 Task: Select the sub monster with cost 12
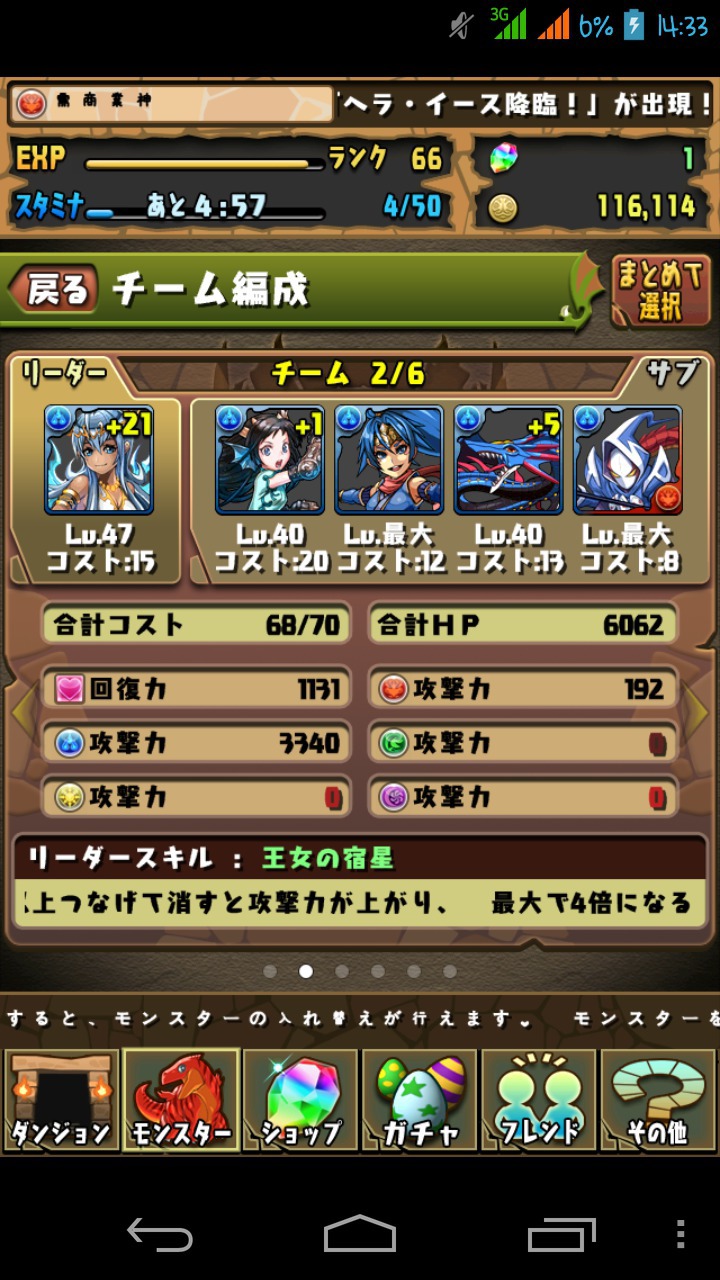[x=389, y=460]
